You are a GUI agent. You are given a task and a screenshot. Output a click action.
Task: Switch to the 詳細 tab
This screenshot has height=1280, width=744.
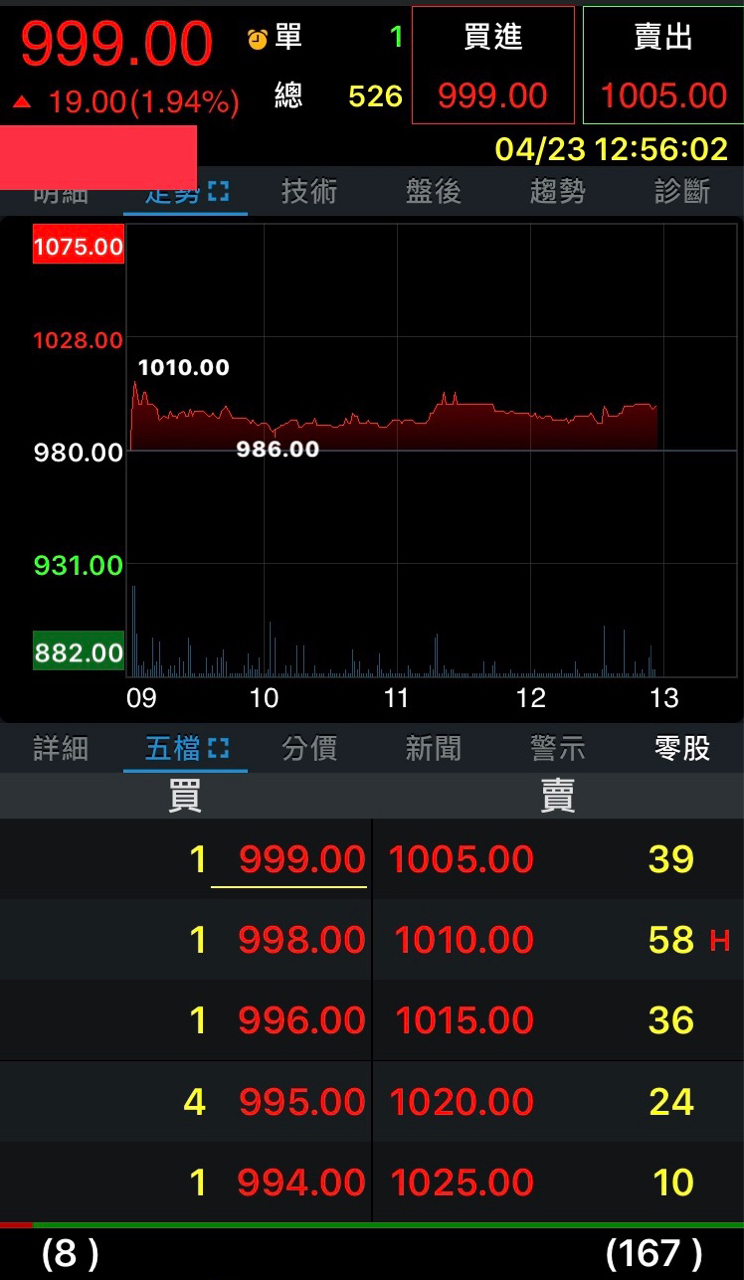coord(61,748)
